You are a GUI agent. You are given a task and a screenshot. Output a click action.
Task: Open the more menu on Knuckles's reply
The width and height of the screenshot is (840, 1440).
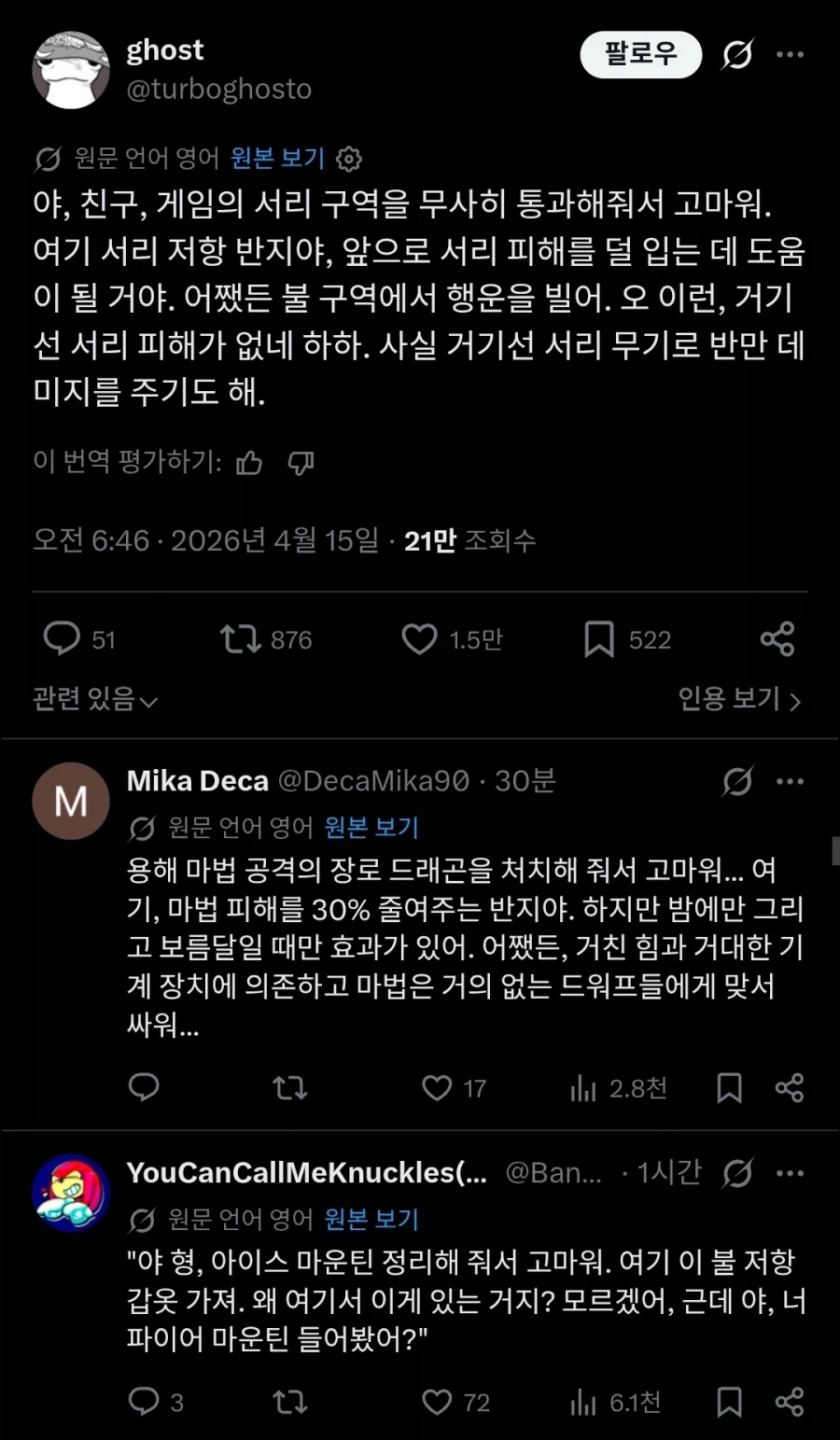pyautogui.click(x=792, y=1173)
